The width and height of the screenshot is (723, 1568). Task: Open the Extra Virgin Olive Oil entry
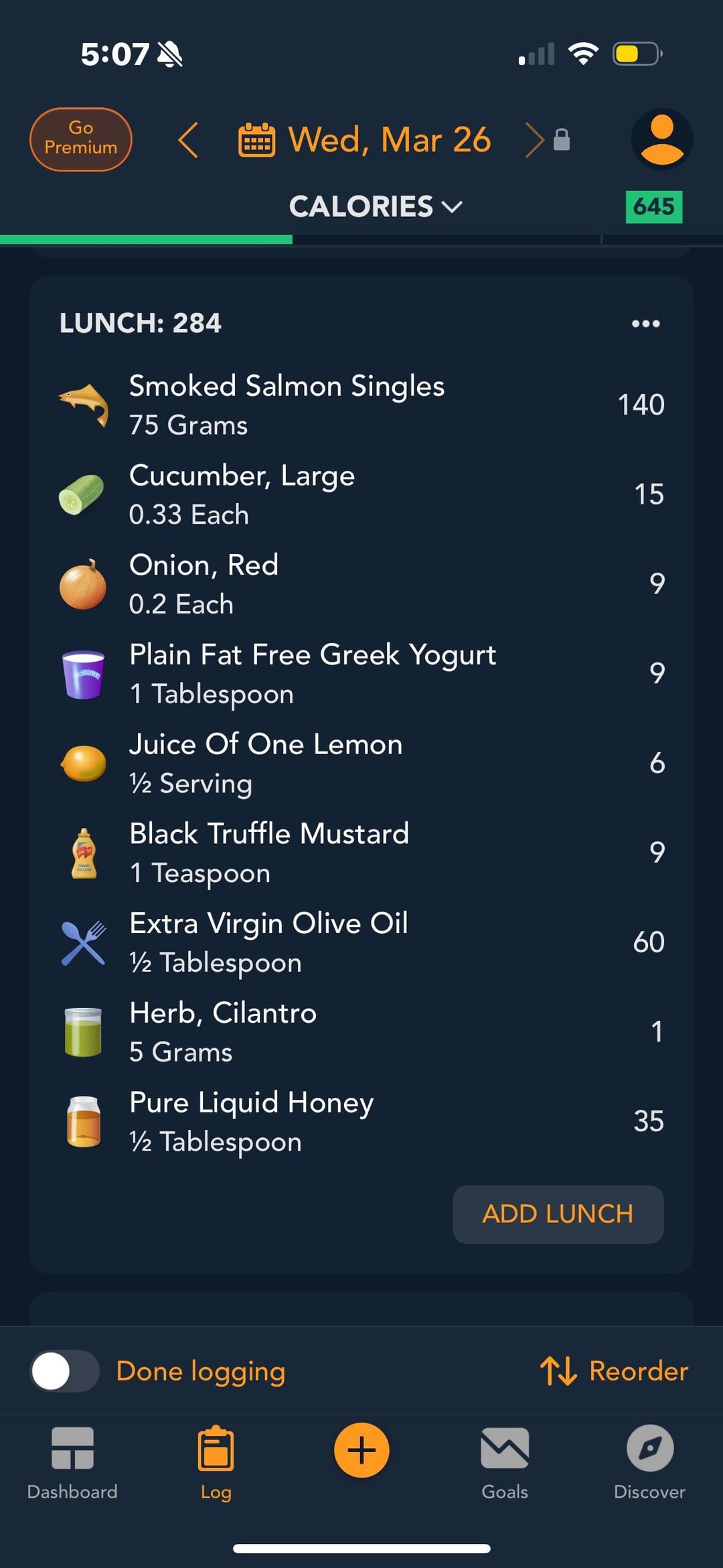coord(361,942)
